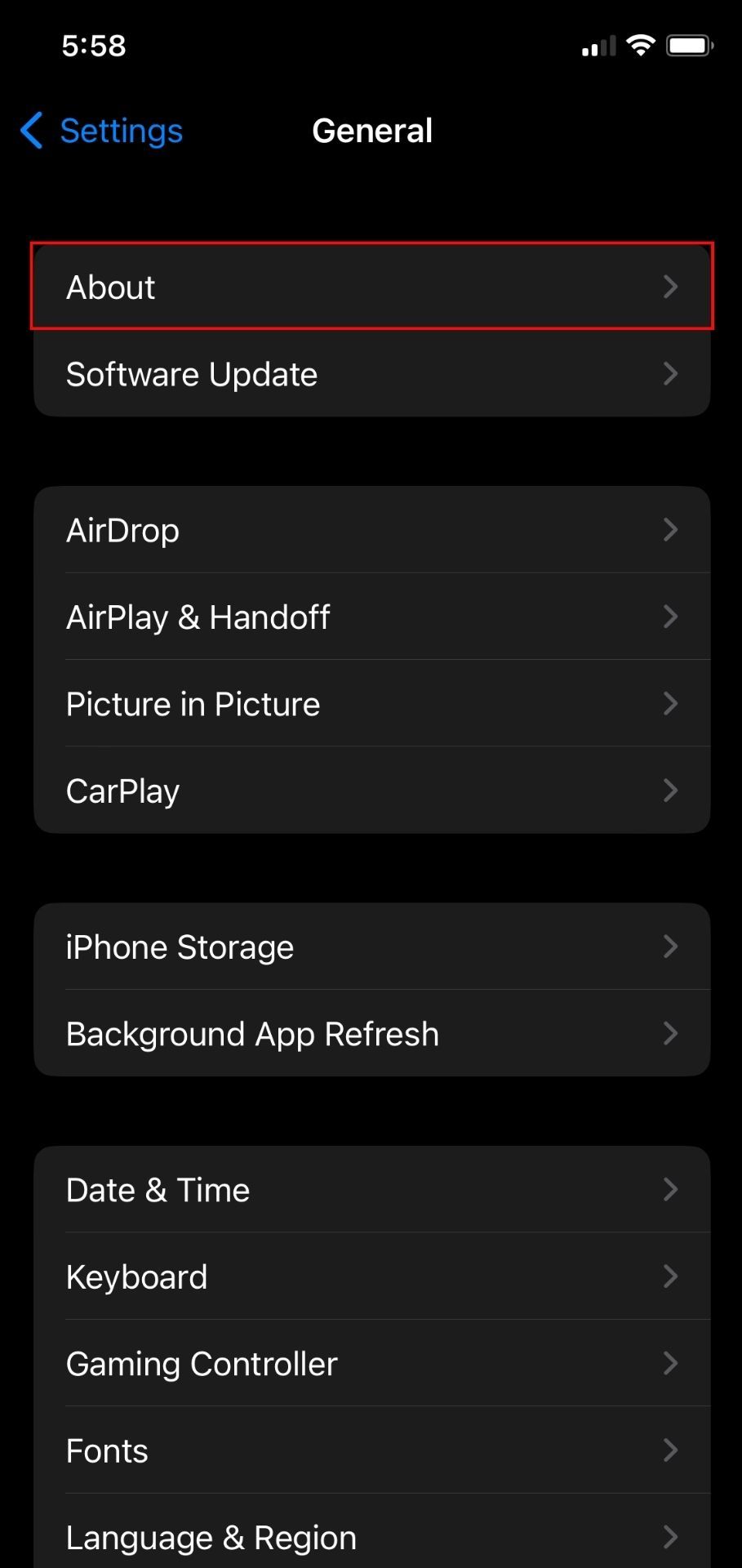Open Background App Refresh settings
The width and height of the screenshot is (742, 1568).
[372, 1033]
